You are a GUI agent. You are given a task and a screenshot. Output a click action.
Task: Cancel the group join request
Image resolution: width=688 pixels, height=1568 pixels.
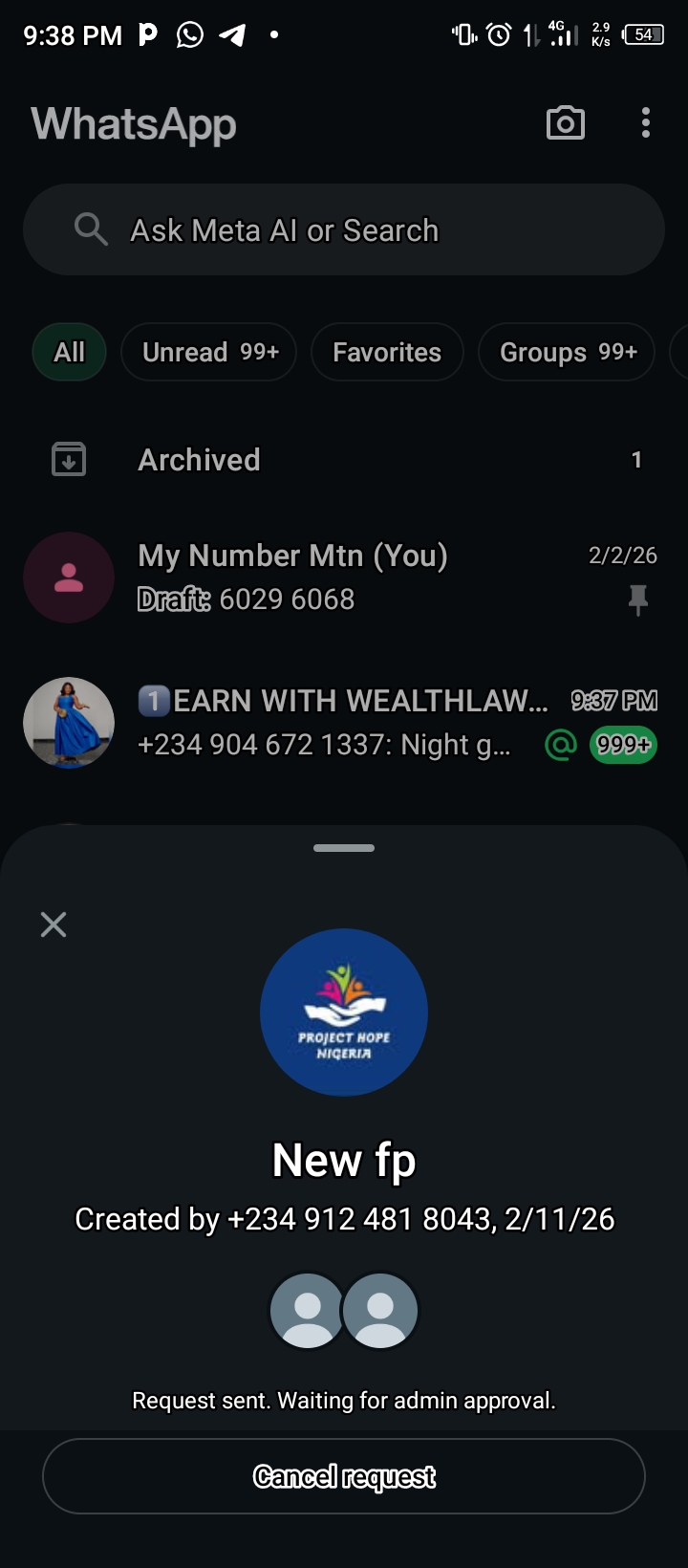click(x=344, y=1476)
